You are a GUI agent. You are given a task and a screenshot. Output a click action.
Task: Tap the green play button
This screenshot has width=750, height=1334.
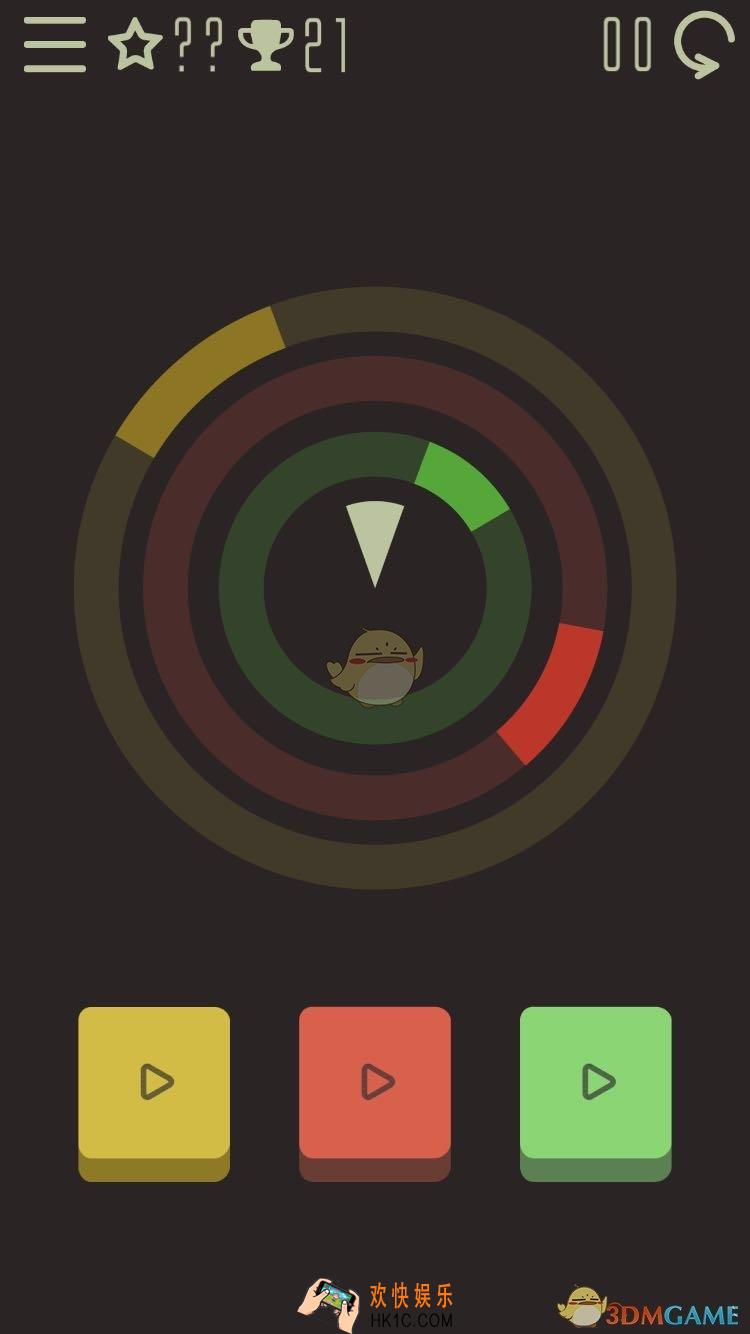(x=596, y=1083)
